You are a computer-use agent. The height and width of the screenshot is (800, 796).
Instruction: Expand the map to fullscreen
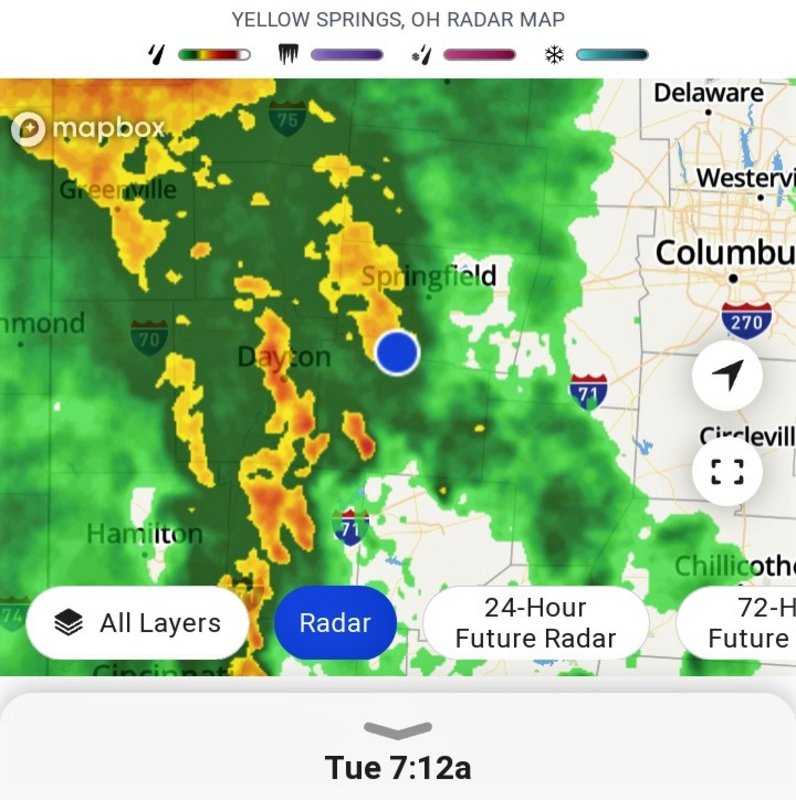point(727,471)
